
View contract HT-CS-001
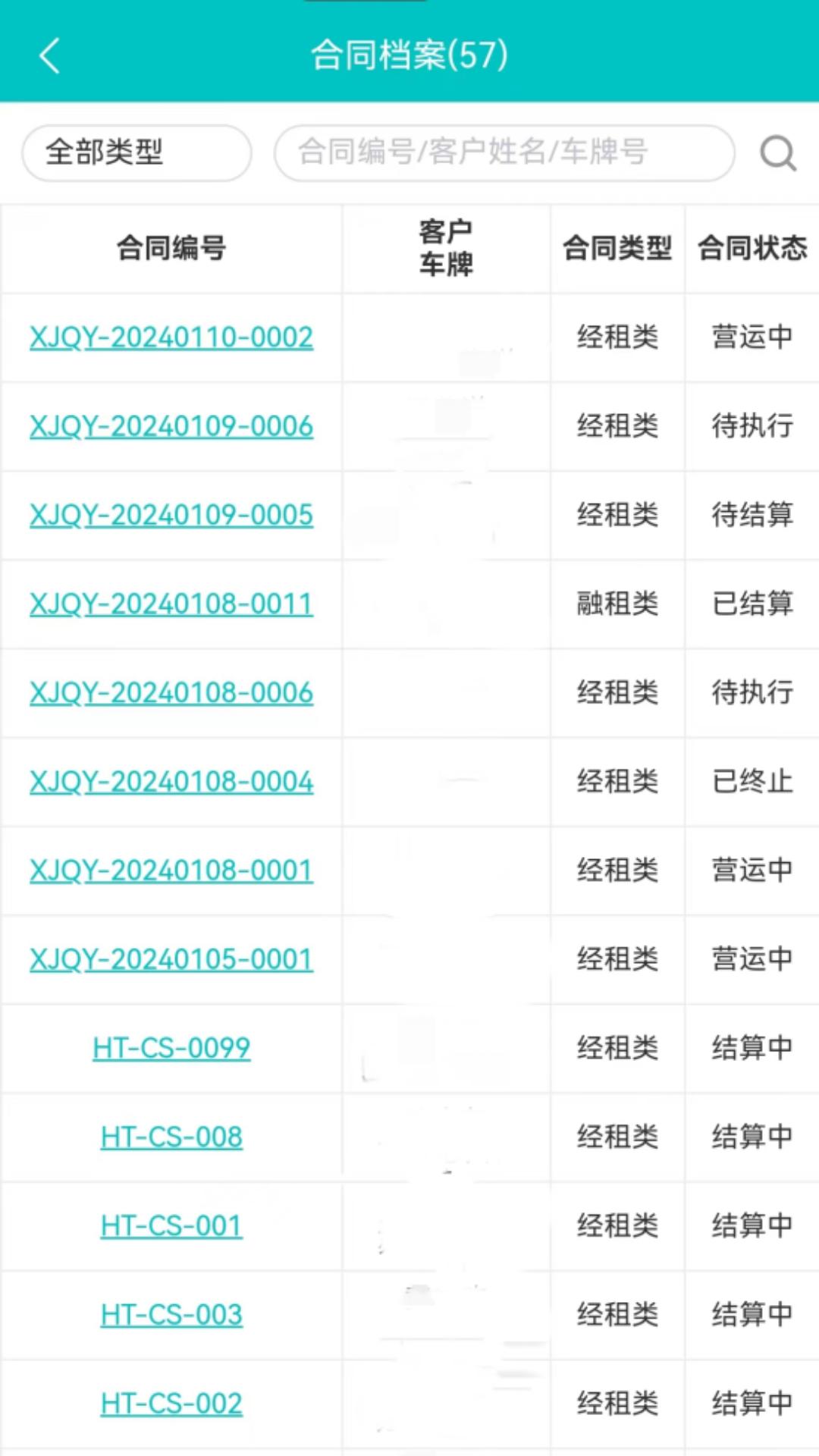(171, 1225)
